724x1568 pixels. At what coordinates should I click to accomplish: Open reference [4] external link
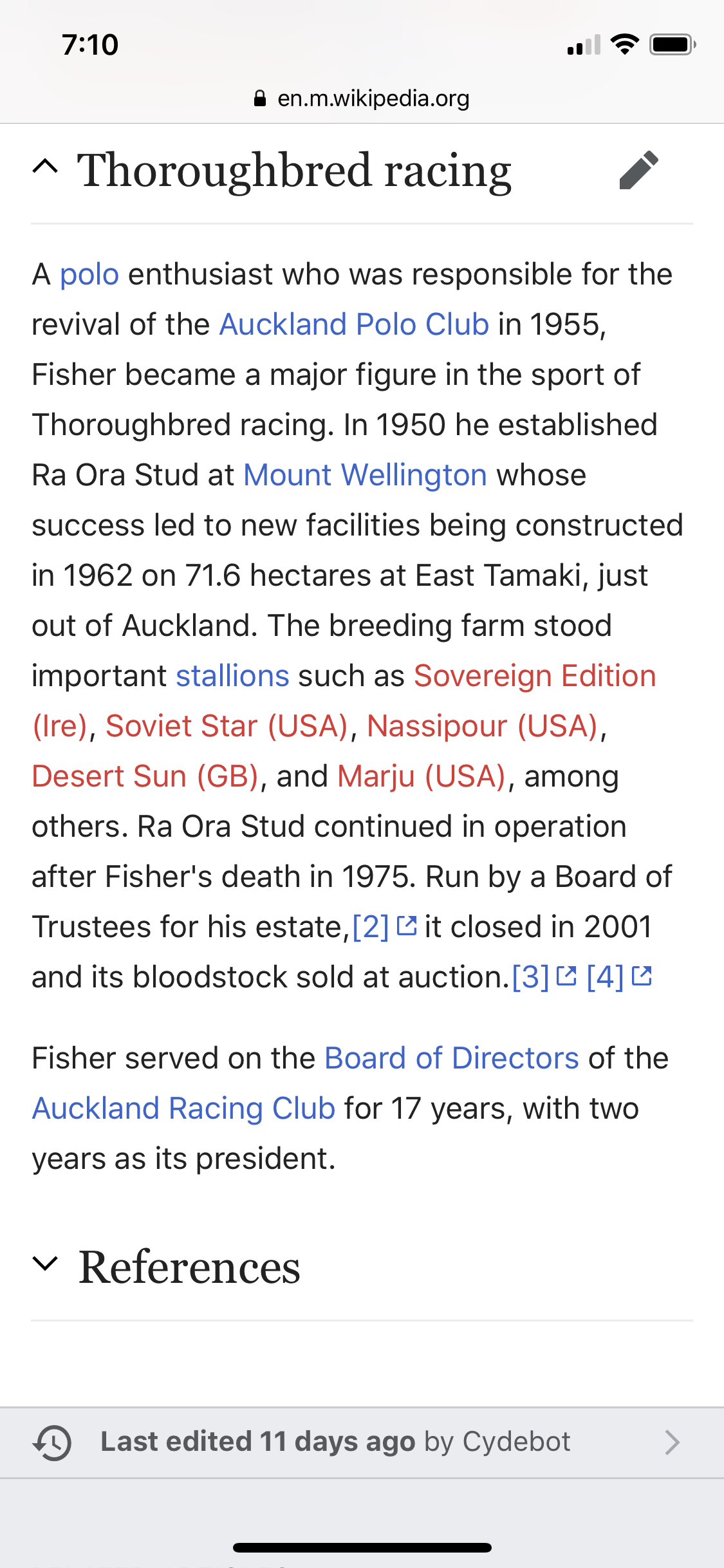(620, 977)
